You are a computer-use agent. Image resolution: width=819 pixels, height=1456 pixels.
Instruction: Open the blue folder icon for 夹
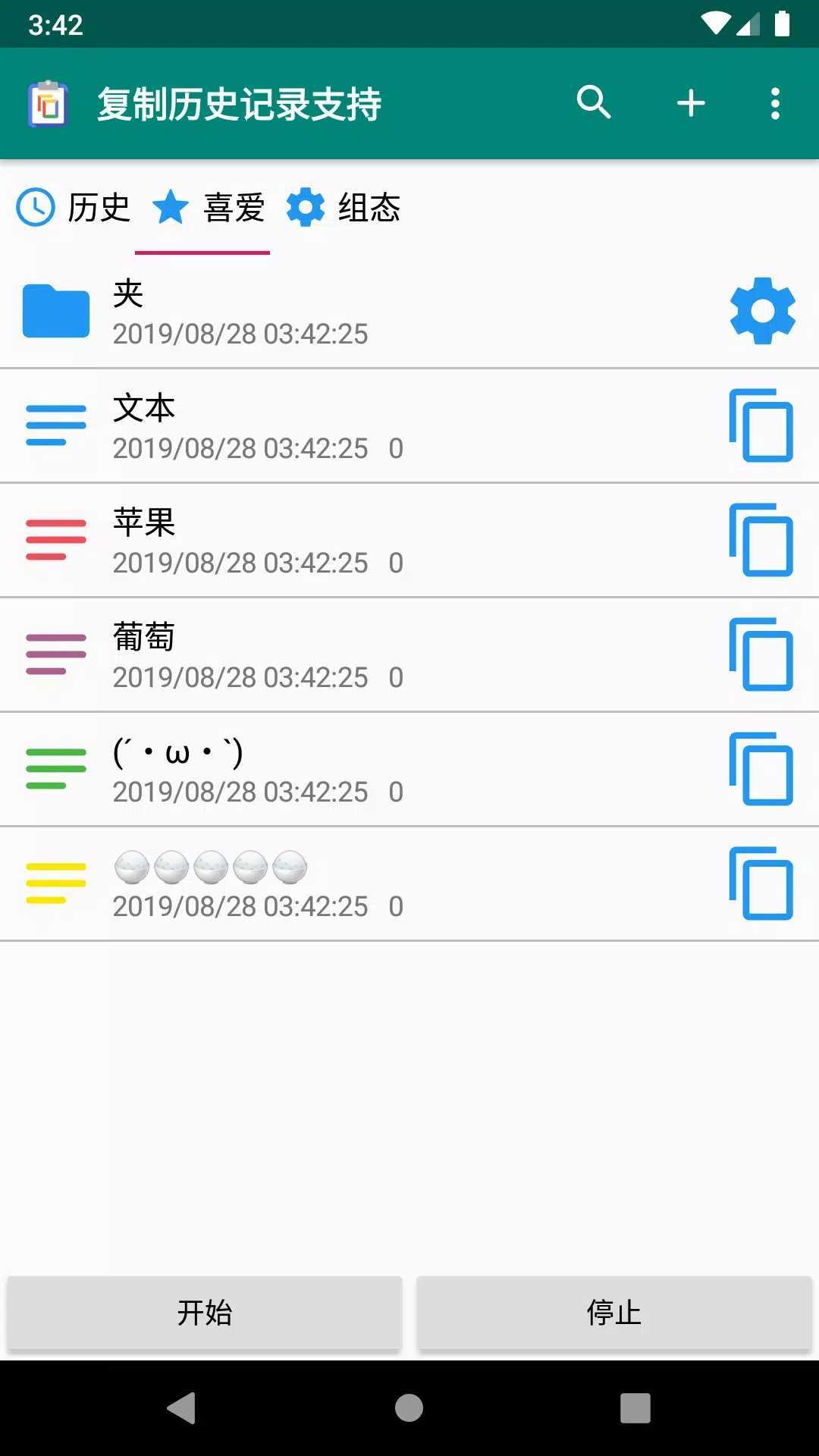pyautogui.click(x=53, y=311)
